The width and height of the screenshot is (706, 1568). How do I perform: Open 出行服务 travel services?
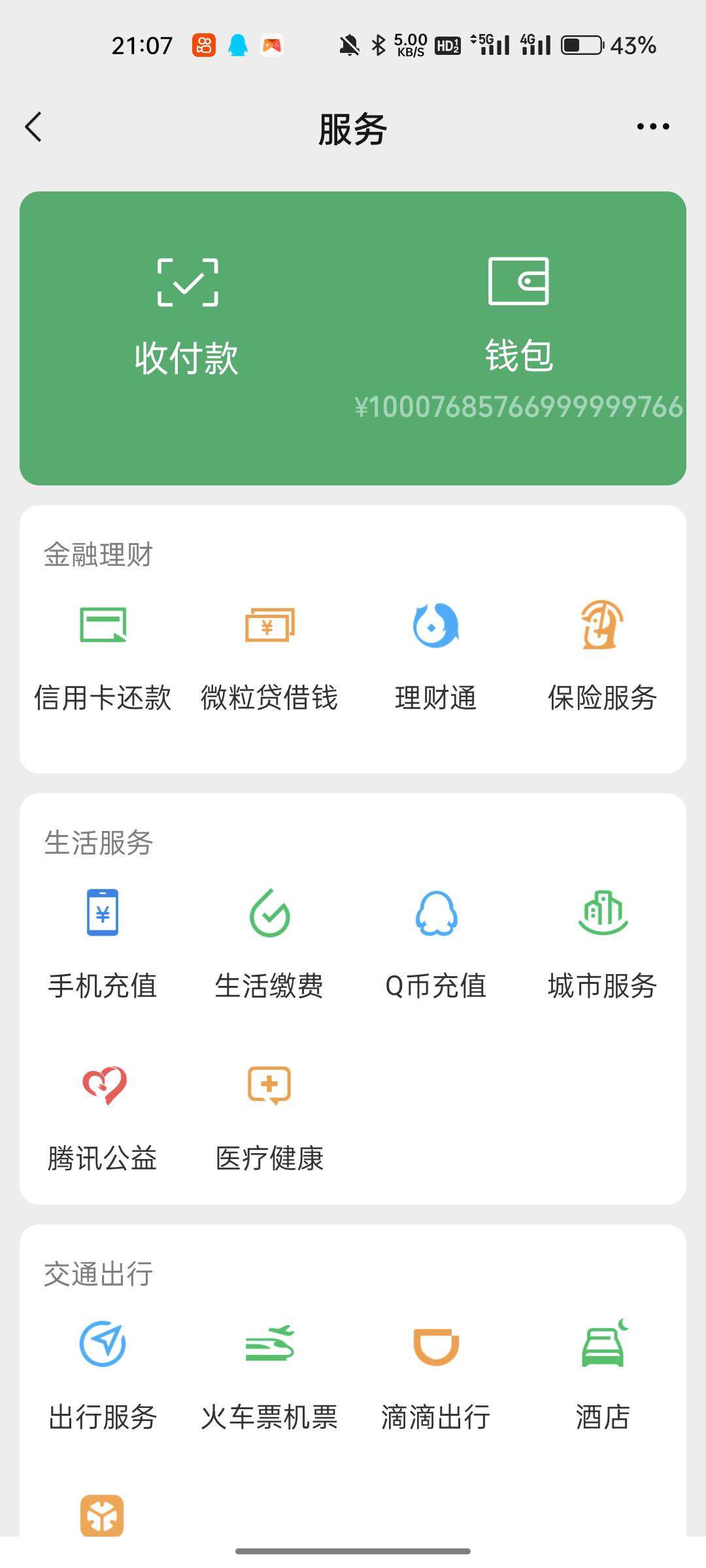click(103, 1376)
